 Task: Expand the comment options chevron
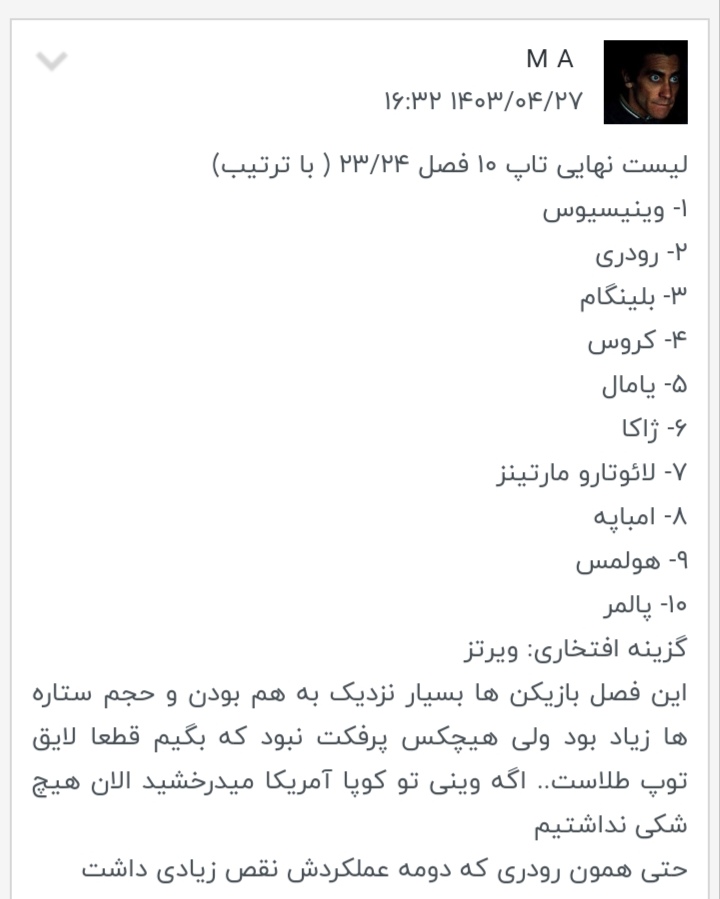pyautogui.click(x=51, y=63)
